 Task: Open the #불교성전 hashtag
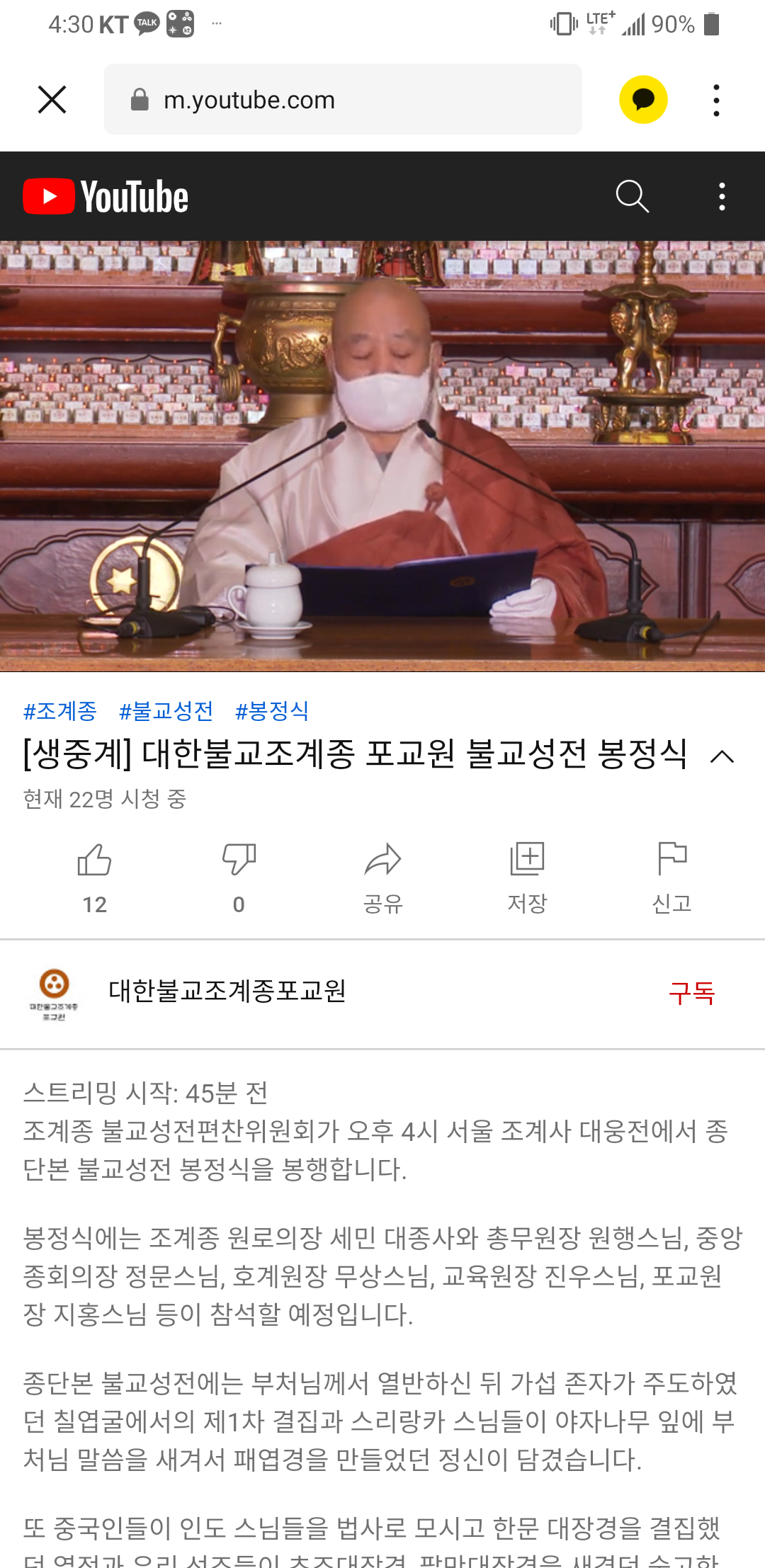pos(166,710)
